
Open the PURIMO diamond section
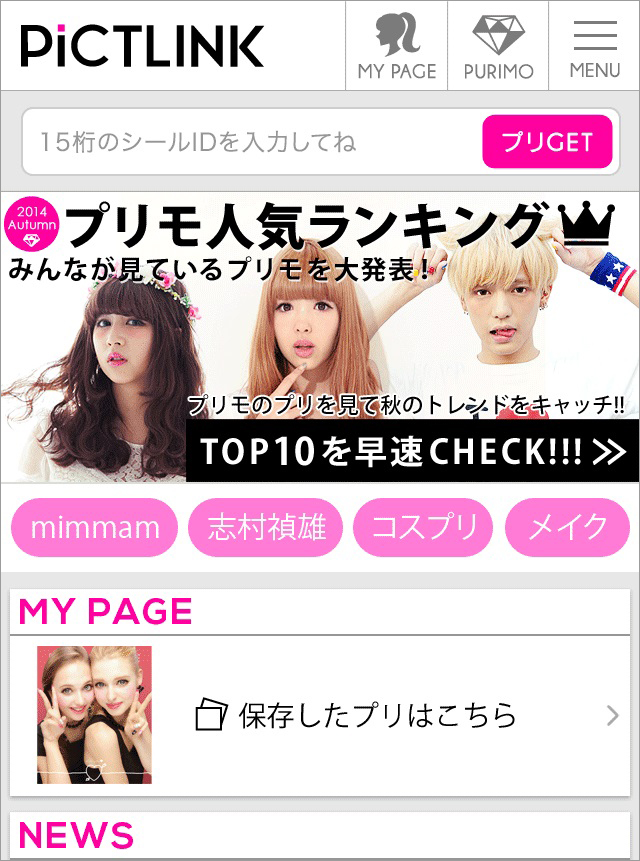pyautogui.click(x=498, y=46)
